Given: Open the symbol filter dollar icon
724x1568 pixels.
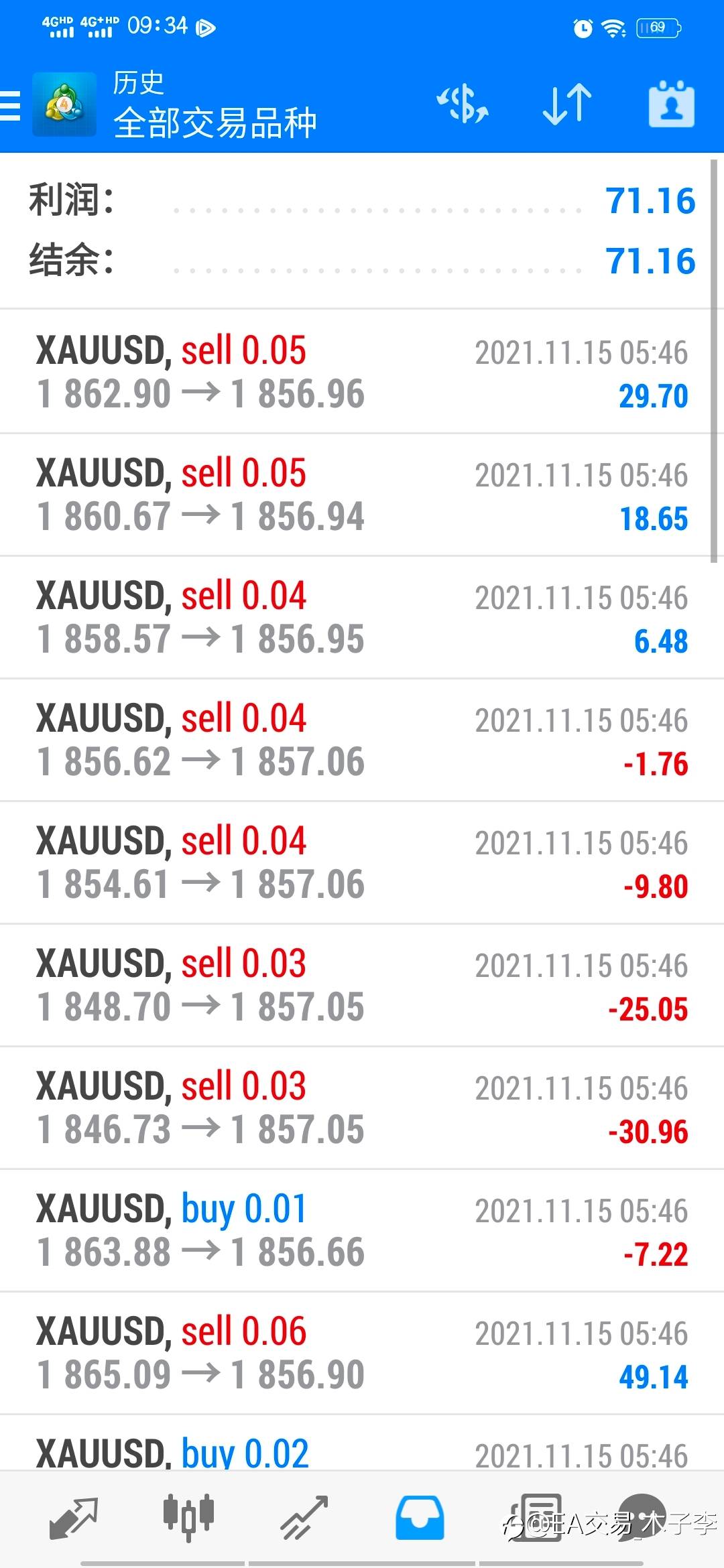Looking at the screenshot, I should click(463, 105).
